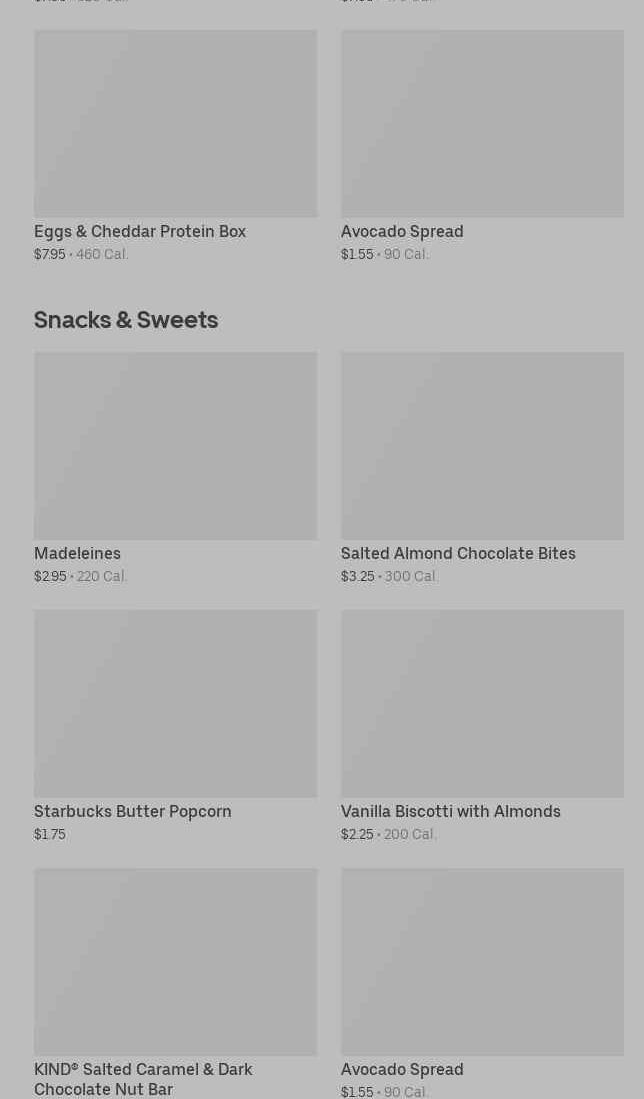Select KIND Salted Caramel & Dark Chocolate Nut Bar

point(175,962)
